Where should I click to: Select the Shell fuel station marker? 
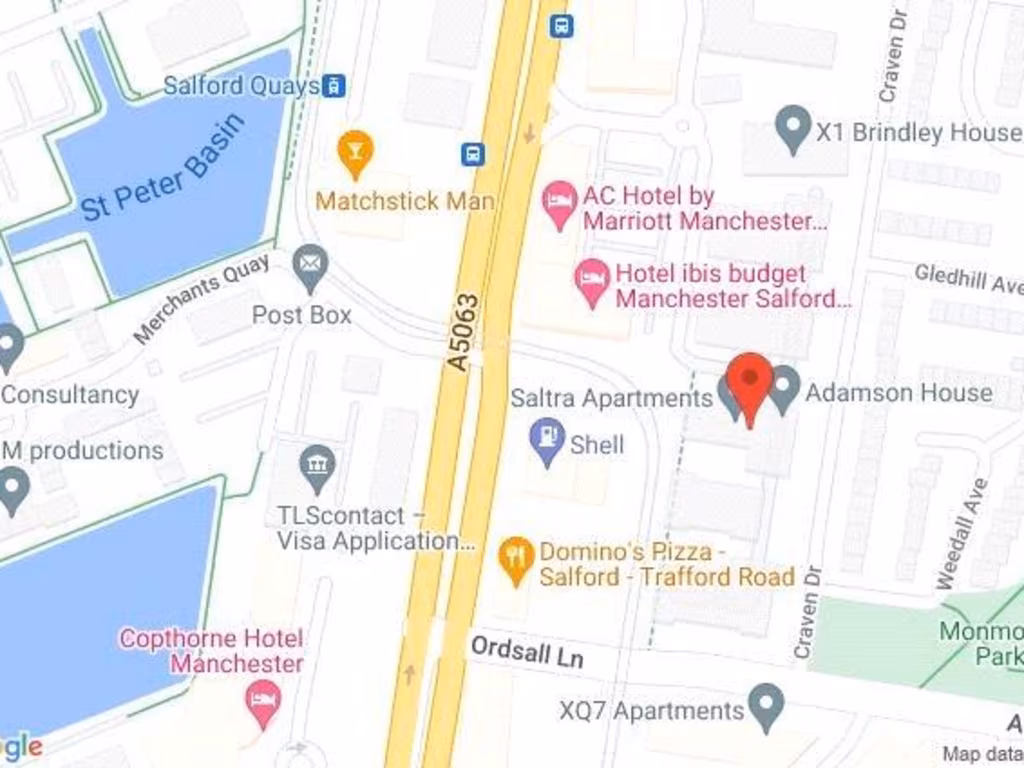pos(547,440)
